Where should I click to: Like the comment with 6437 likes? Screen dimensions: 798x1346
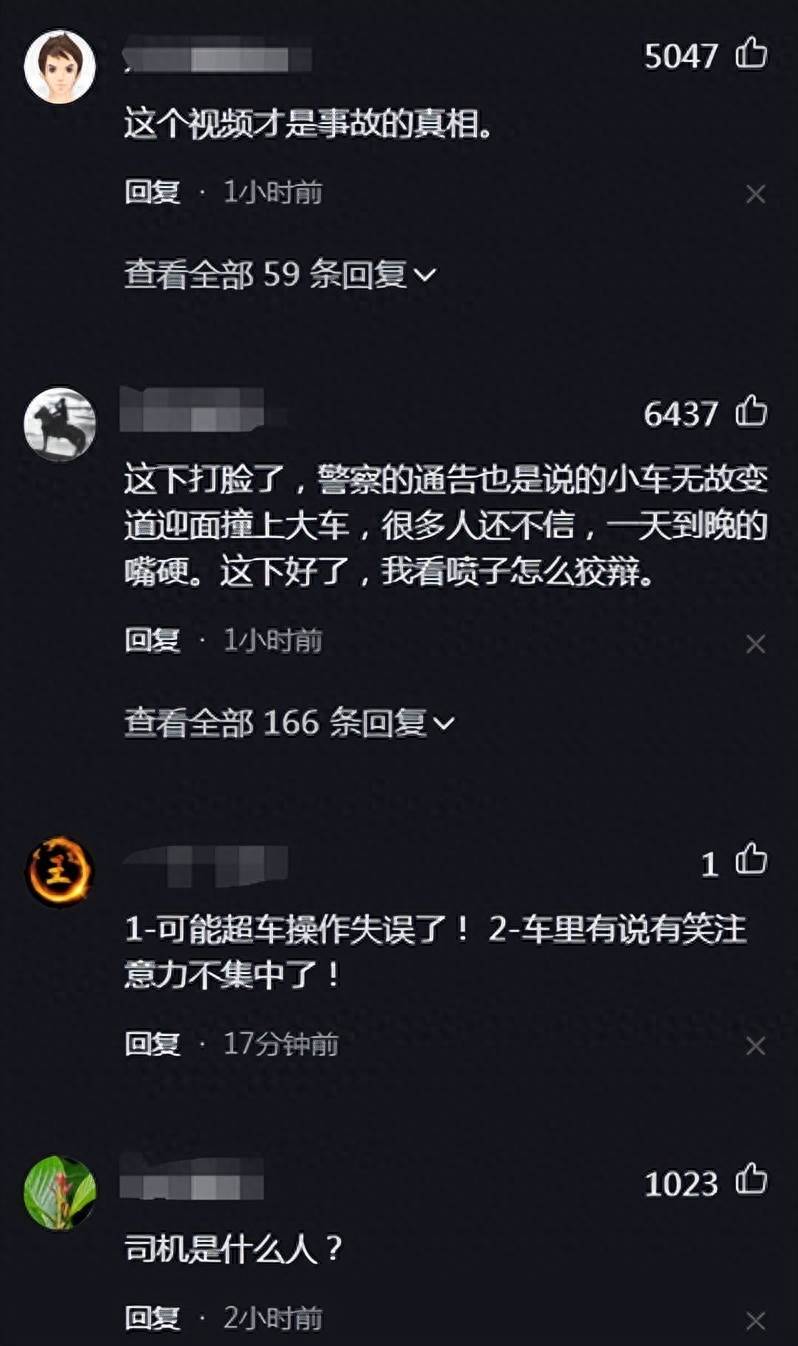tap(751, 411)
